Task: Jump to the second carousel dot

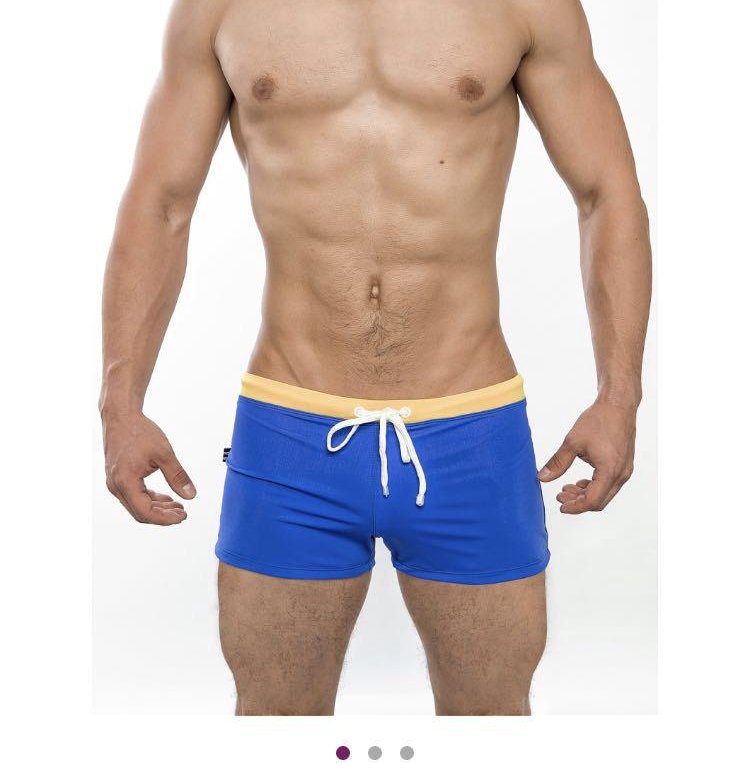Action: tap(375, 753)
